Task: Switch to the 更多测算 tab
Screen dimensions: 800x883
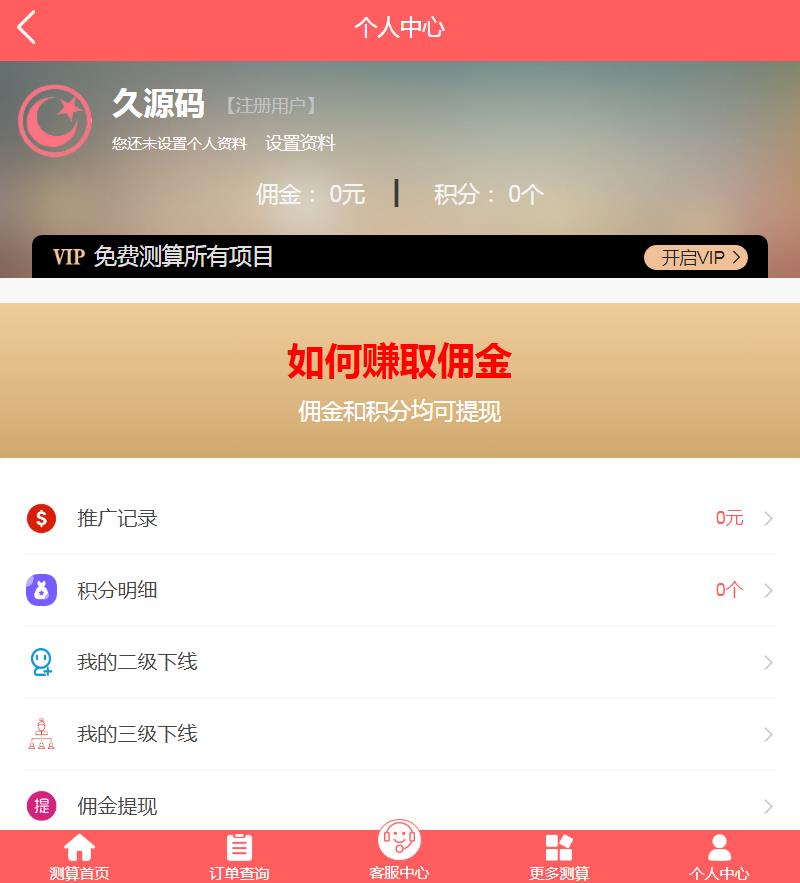Action: 559,857
